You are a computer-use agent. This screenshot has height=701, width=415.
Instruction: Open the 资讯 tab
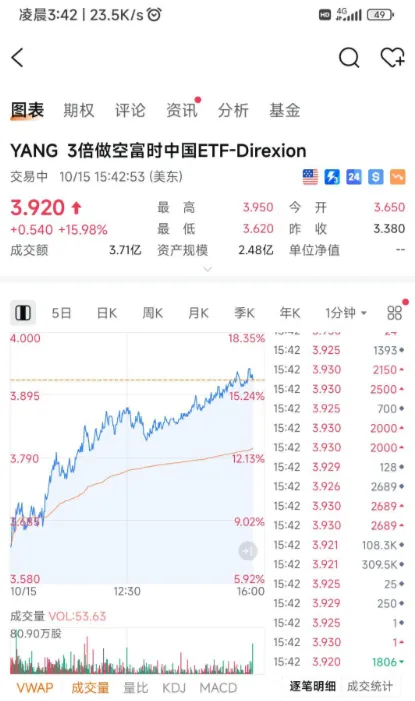coord(182,110)
